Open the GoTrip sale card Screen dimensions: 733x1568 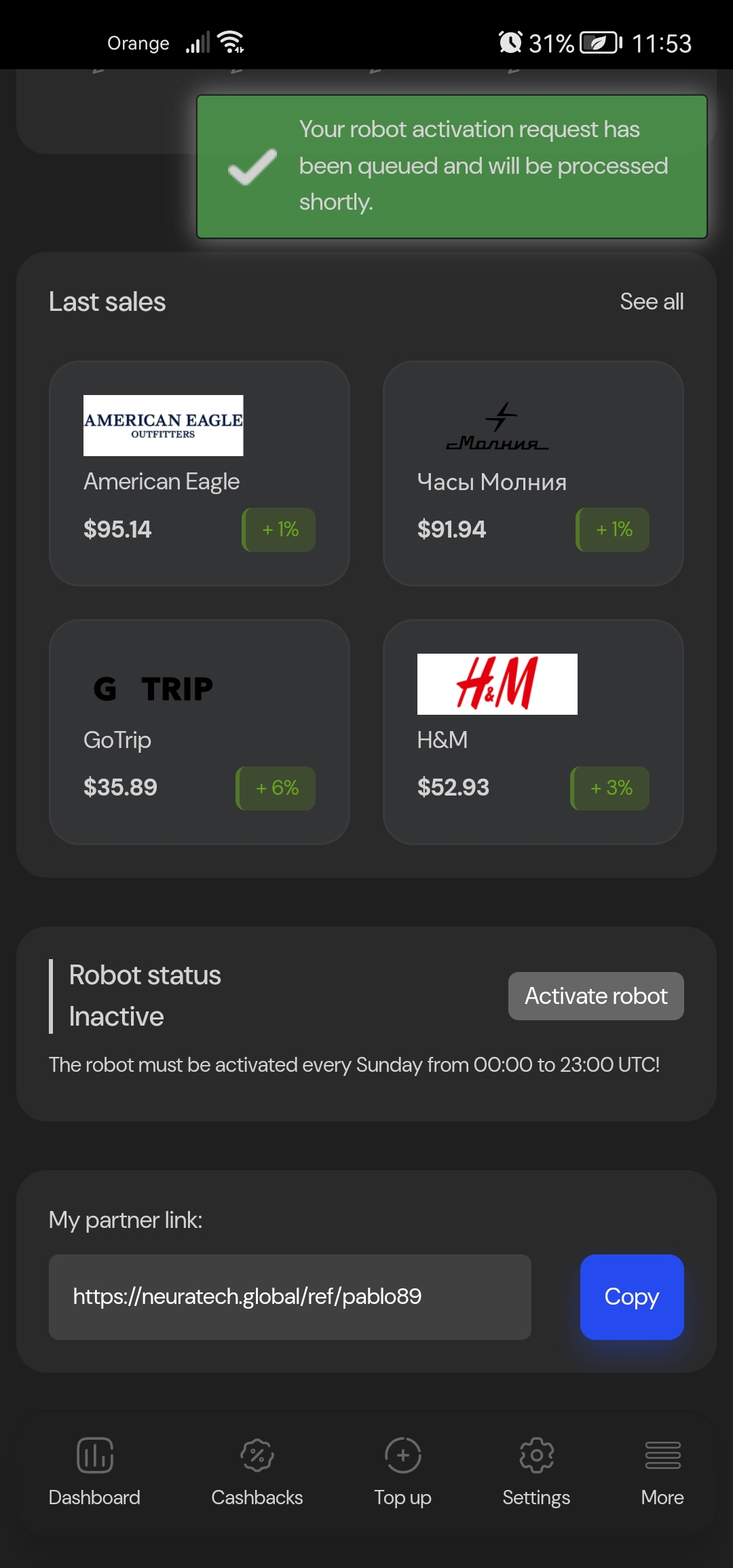[200, 732]
